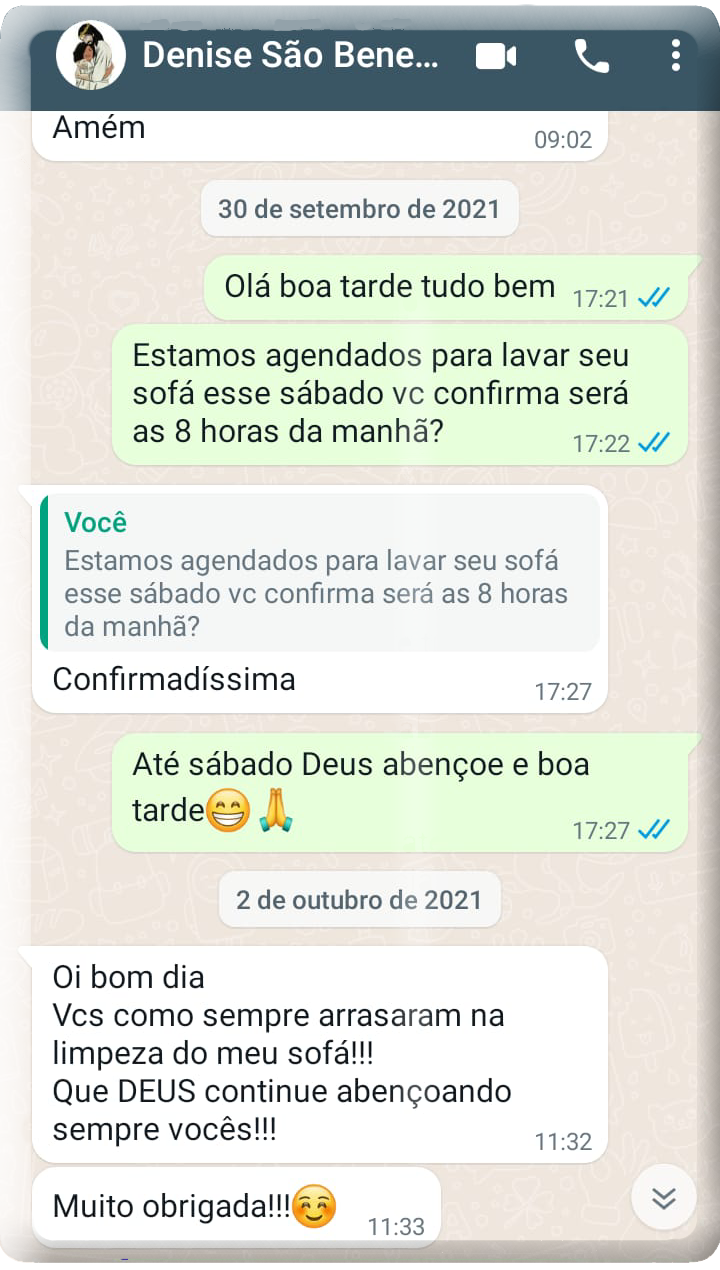Open Denise São Bene's contact info

pyautogui.click(x=290, y=56)
